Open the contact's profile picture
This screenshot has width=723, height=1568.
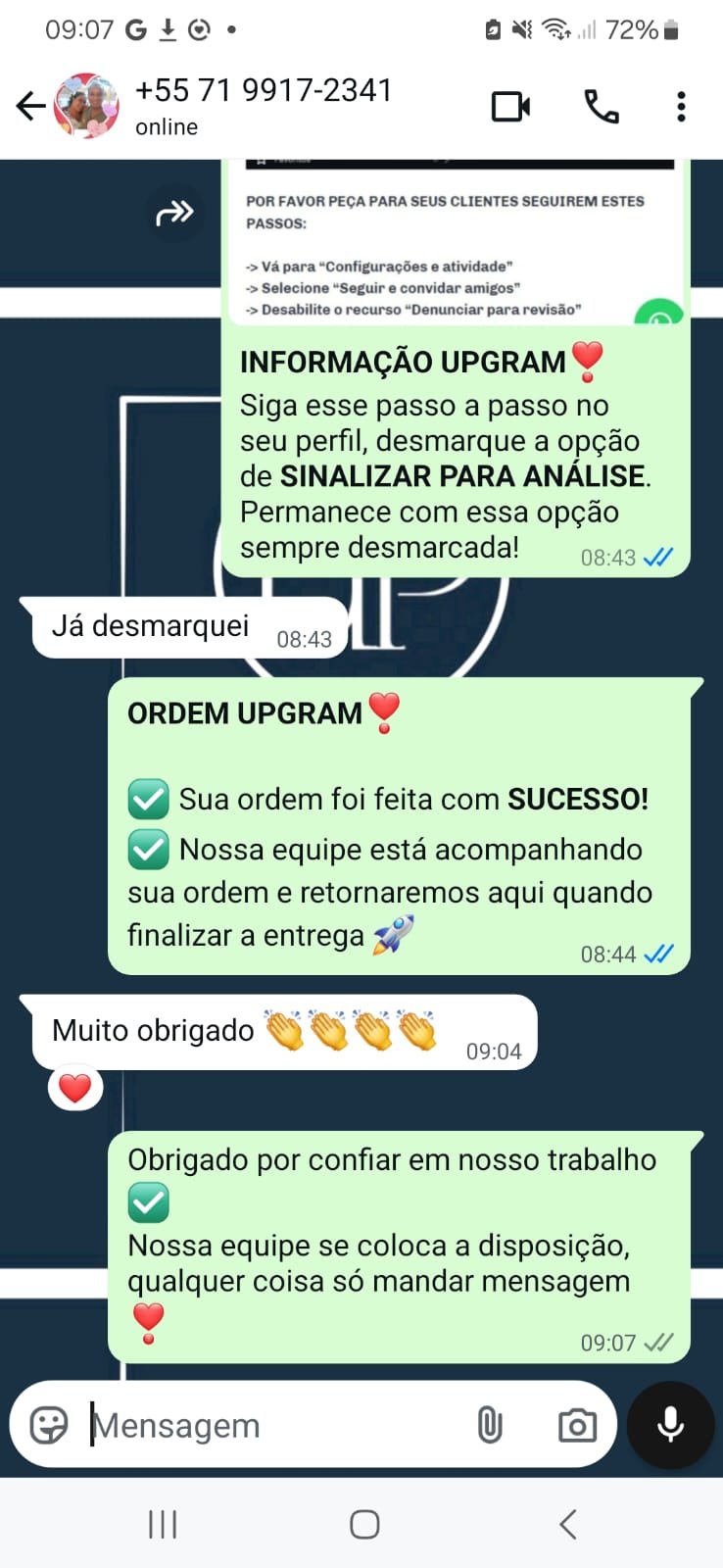pyautogui.click(x=86, y=106)
